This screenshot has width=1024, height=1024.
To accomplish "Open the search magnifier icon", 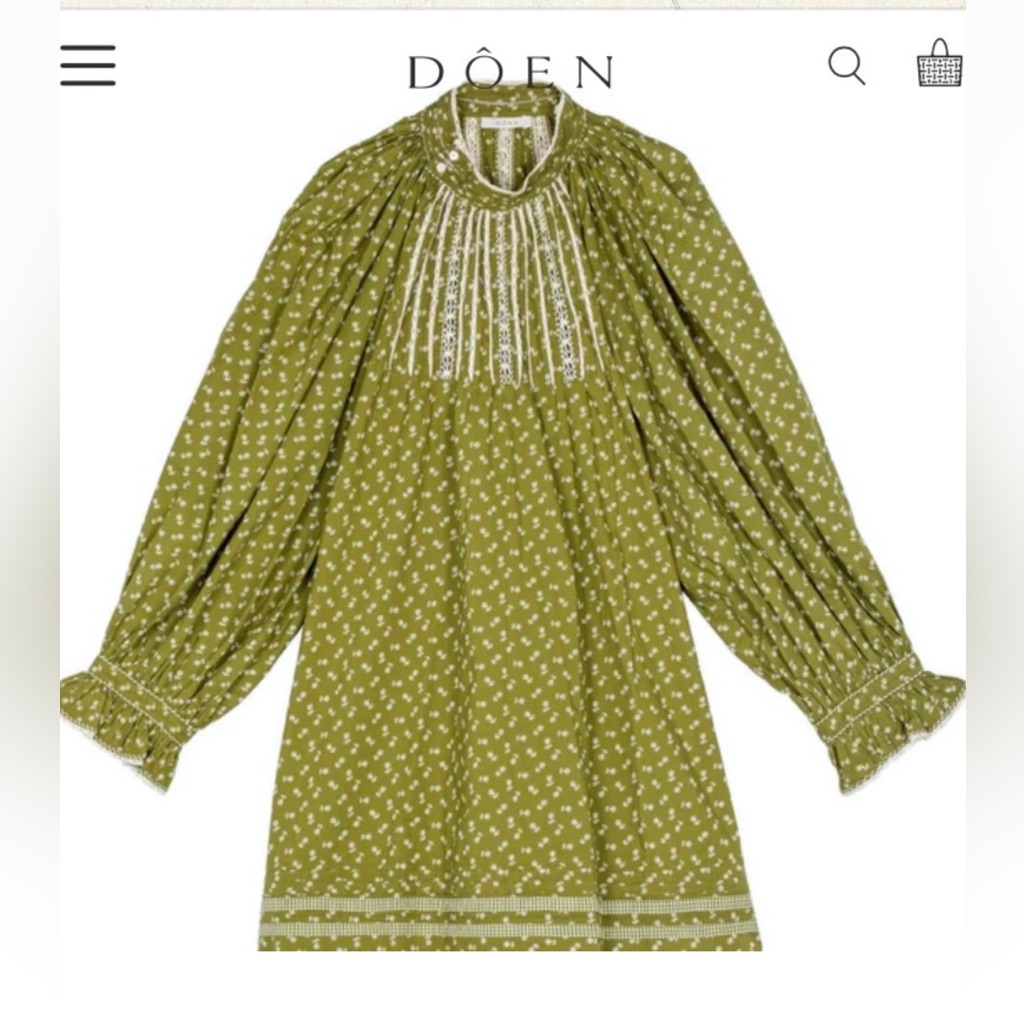I will (x=846, y=66).
